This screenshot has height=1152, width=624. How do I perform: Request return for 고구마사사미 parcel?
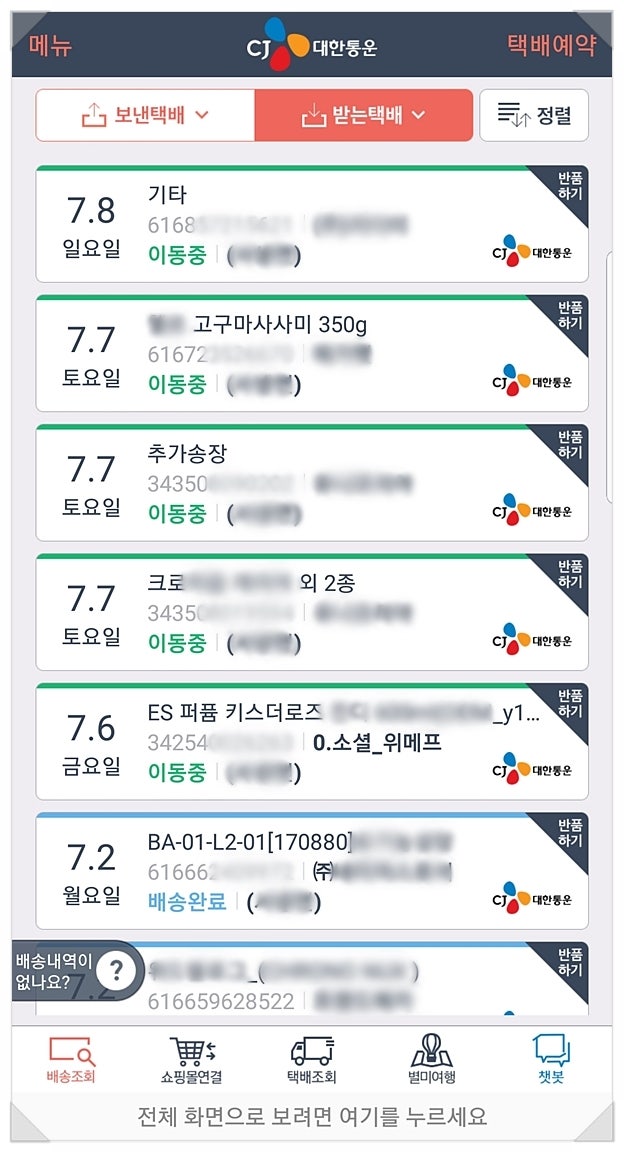point(568,315)
